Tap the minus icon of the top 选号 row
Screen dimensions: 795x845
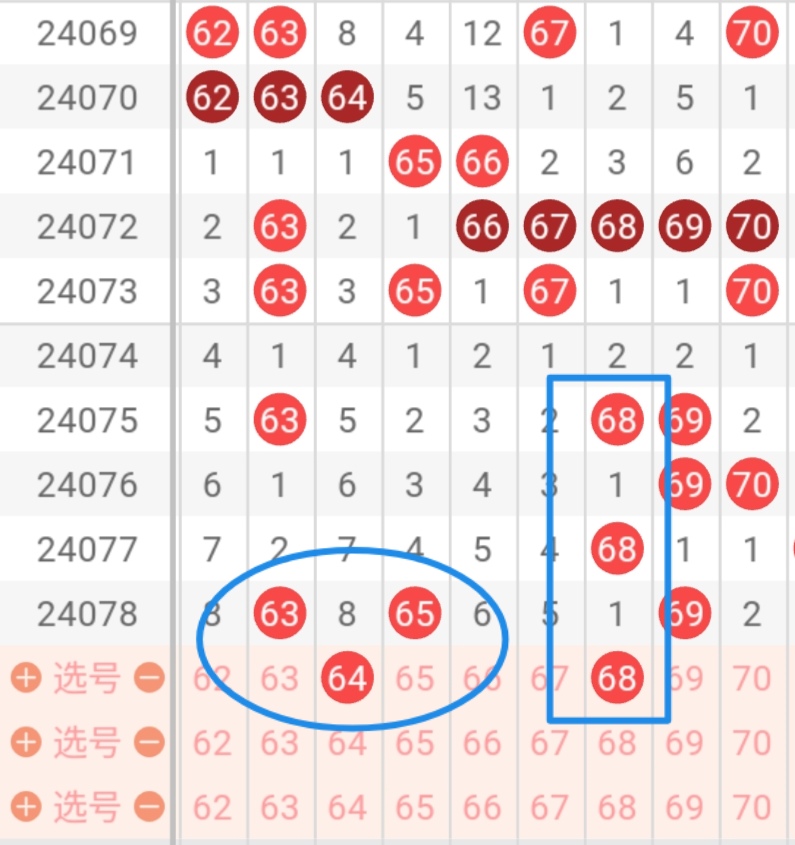click(149, 679)
